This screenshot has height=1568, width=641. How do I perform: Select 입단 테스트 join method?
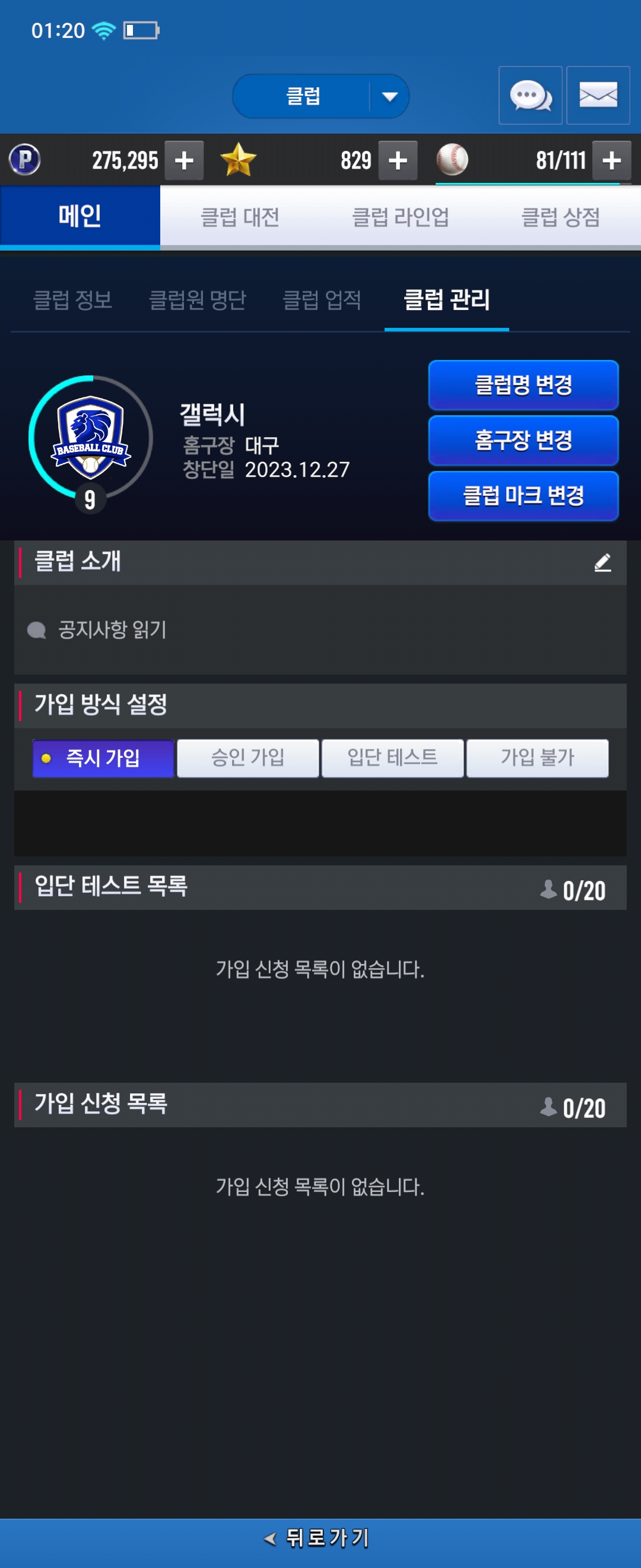[392, 758]
